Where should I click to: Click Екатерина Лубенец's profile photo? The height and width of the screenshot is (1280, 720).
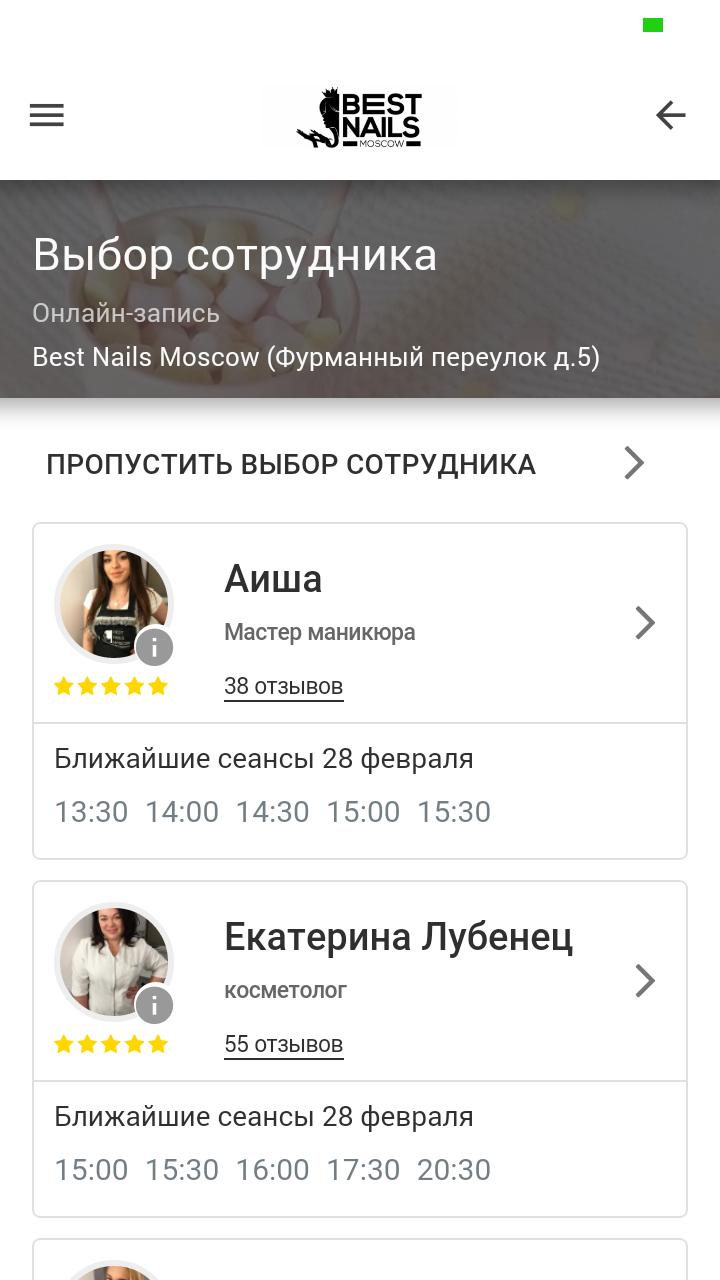pyautogui.click(x=113, y=961)
